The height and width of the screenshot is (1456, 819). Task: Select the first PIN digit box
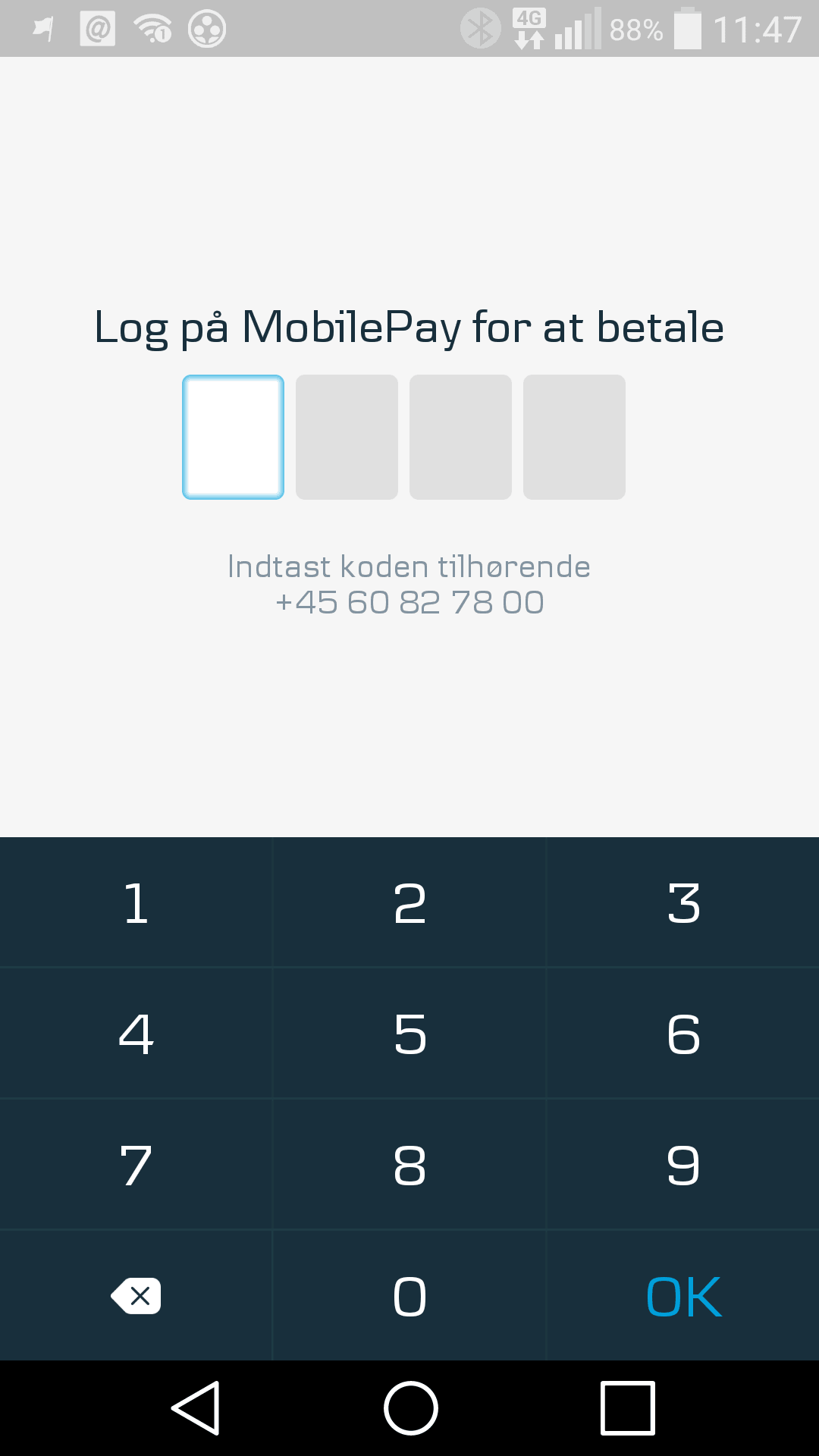pos(234,437)
